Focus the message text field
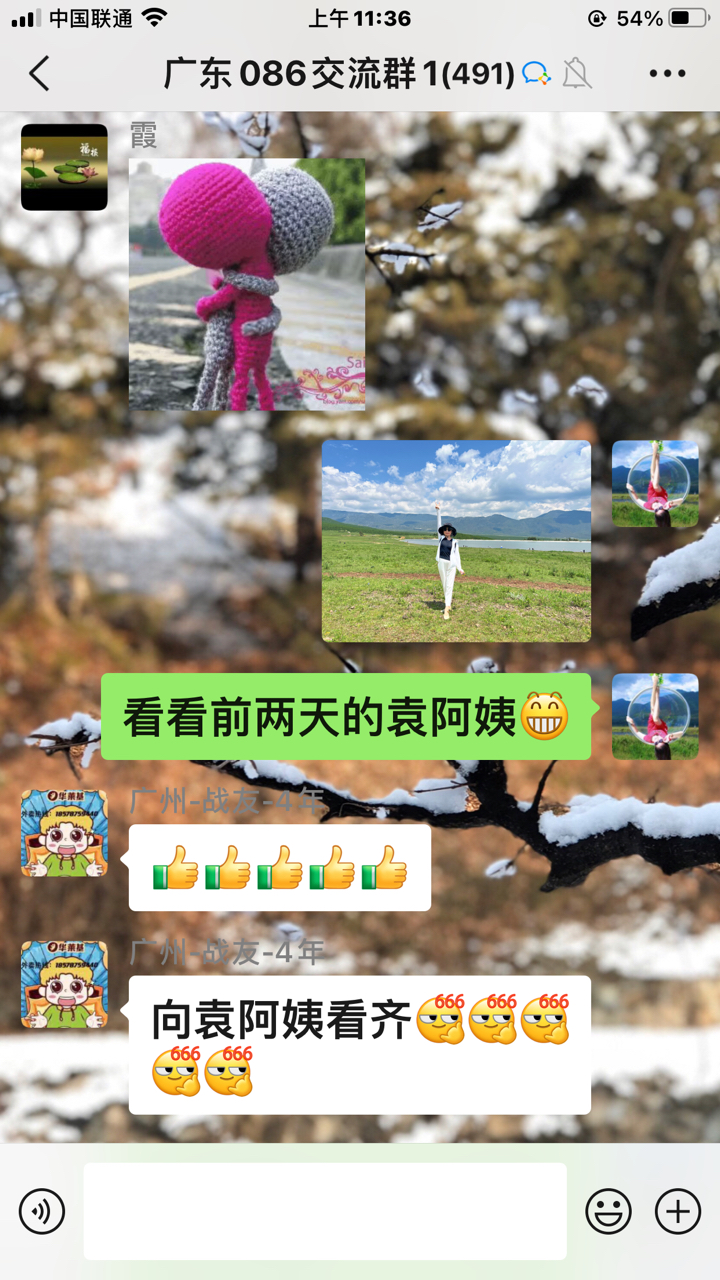This screenshot has height=1280, width=720. pyautogui.click(x=325, y=1211)
